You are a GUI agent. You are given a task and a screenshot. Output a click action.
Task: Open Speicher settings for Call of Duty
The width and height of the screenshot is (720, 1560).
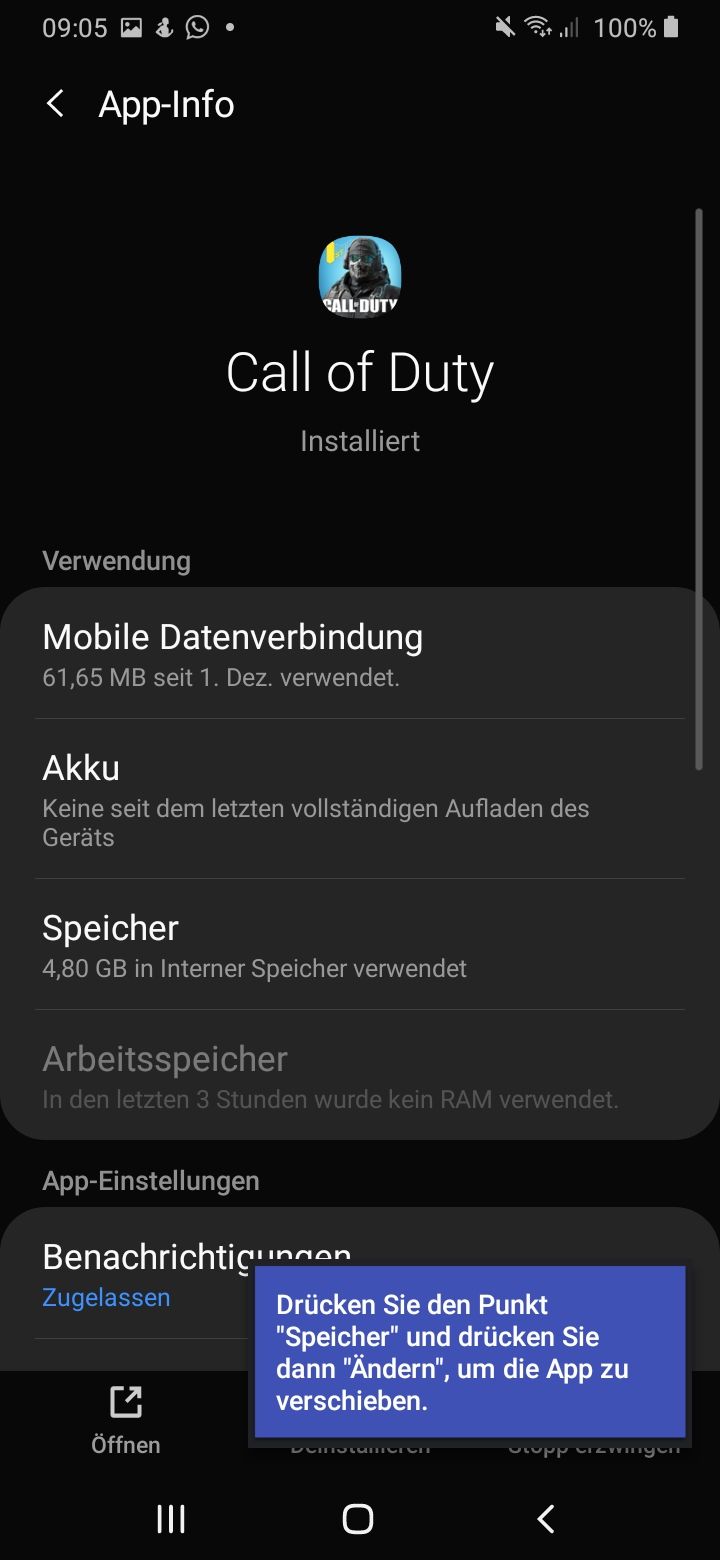[360, 944]
